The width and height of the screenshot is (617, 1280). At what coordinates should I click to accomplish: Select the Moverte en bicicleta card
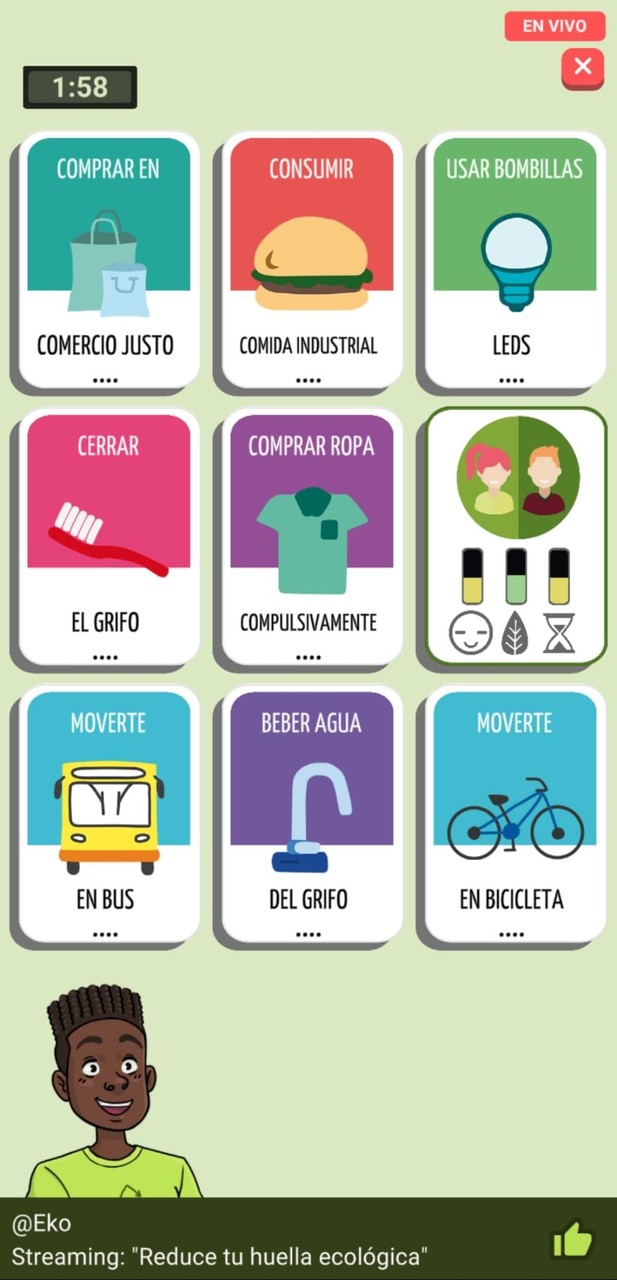pyautogui.click(x=515, y=813)
